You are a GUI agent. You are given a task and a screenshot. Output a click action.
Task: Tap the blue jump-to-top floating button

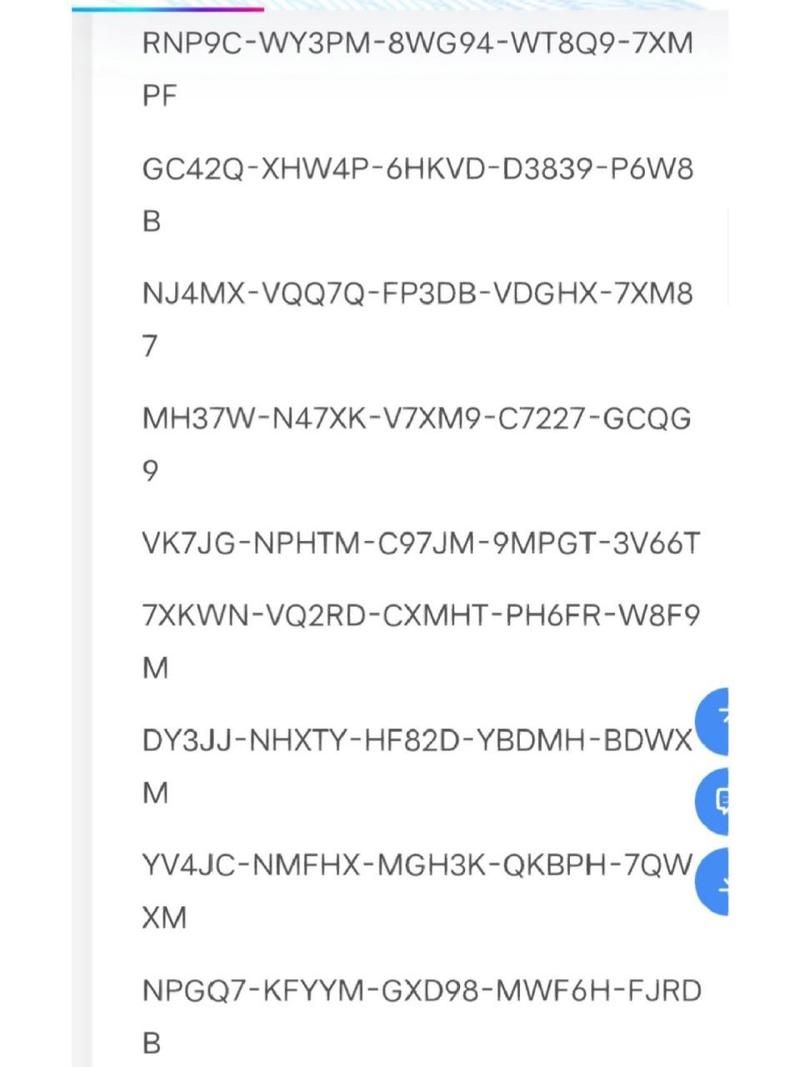[716, 720]
